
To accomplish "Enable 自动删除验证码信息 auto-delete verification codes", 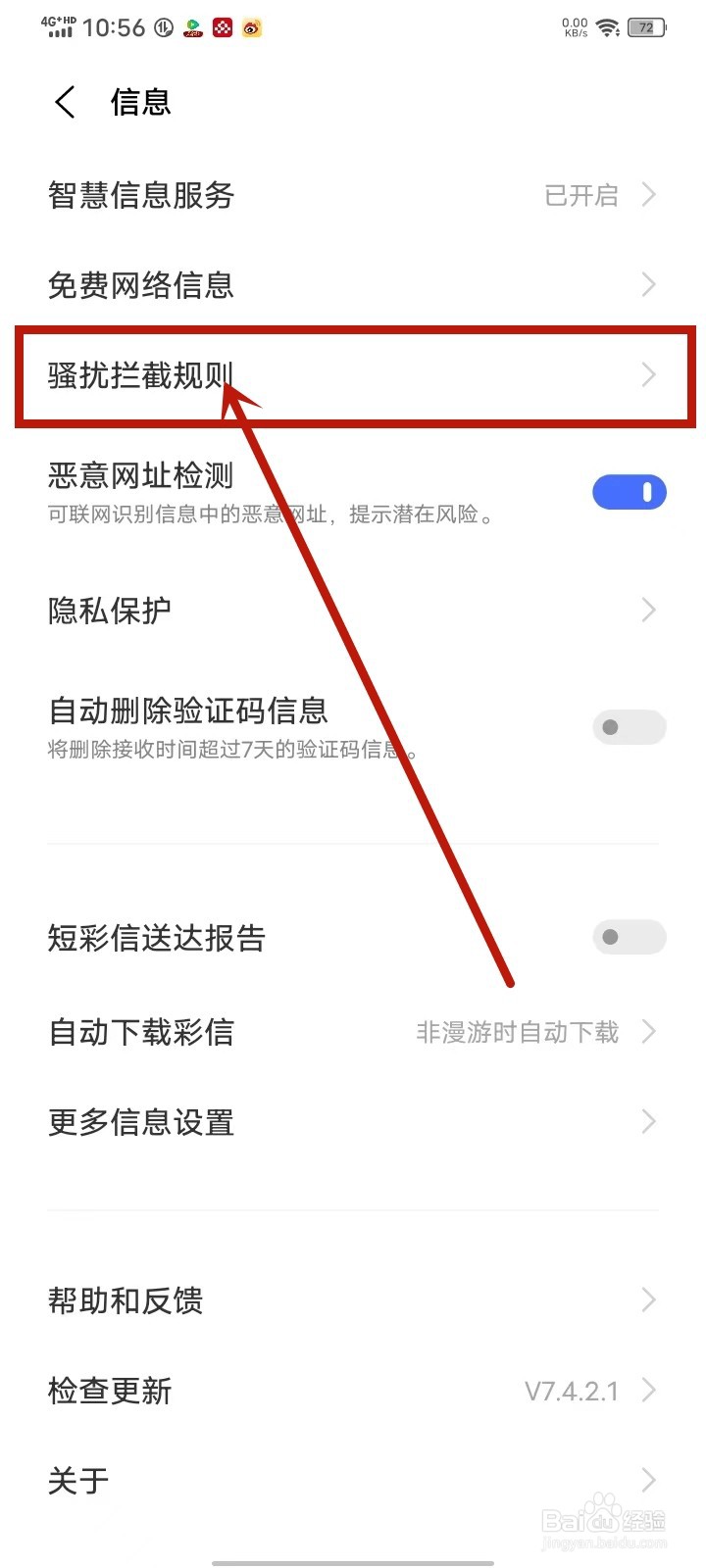I will [629, 726].
